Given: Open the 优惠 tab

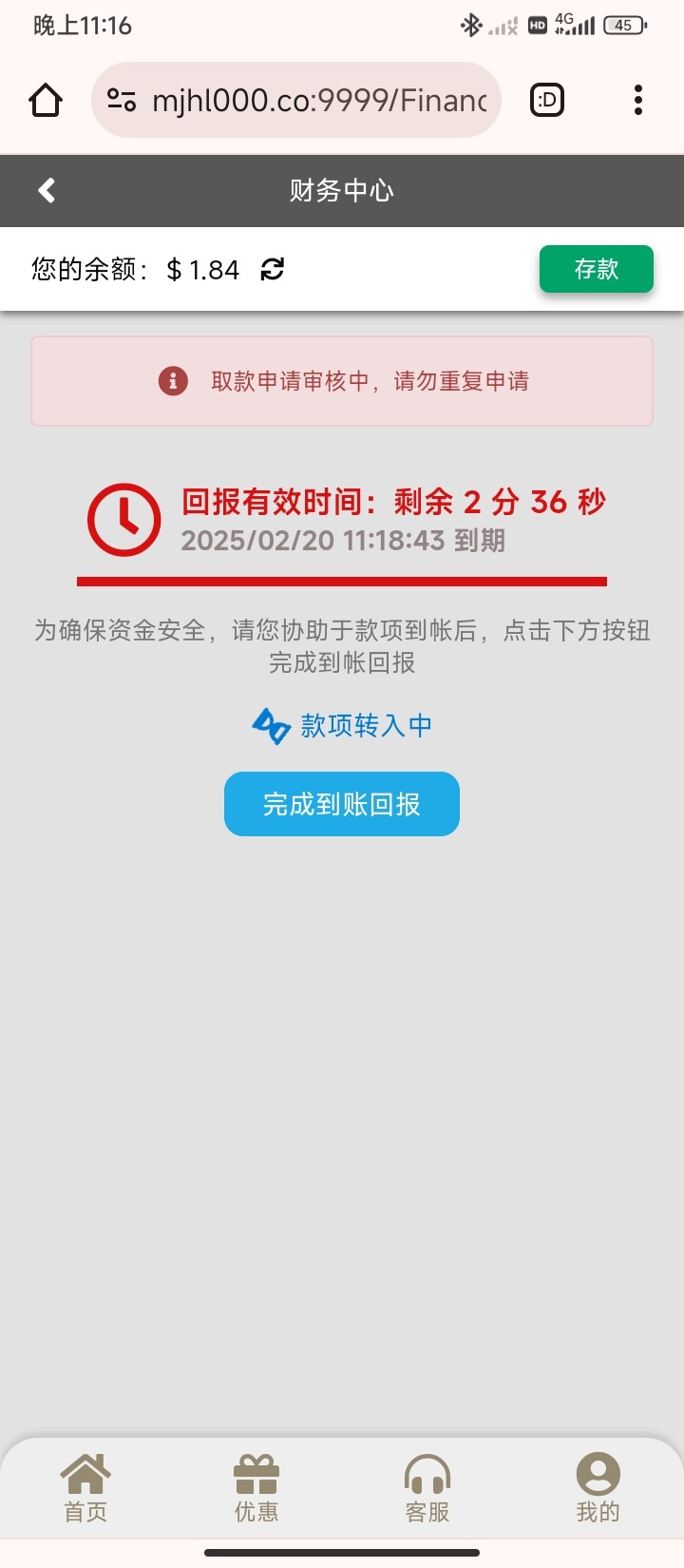Looking at the screenshot, I should click(x=256, y=1488).
